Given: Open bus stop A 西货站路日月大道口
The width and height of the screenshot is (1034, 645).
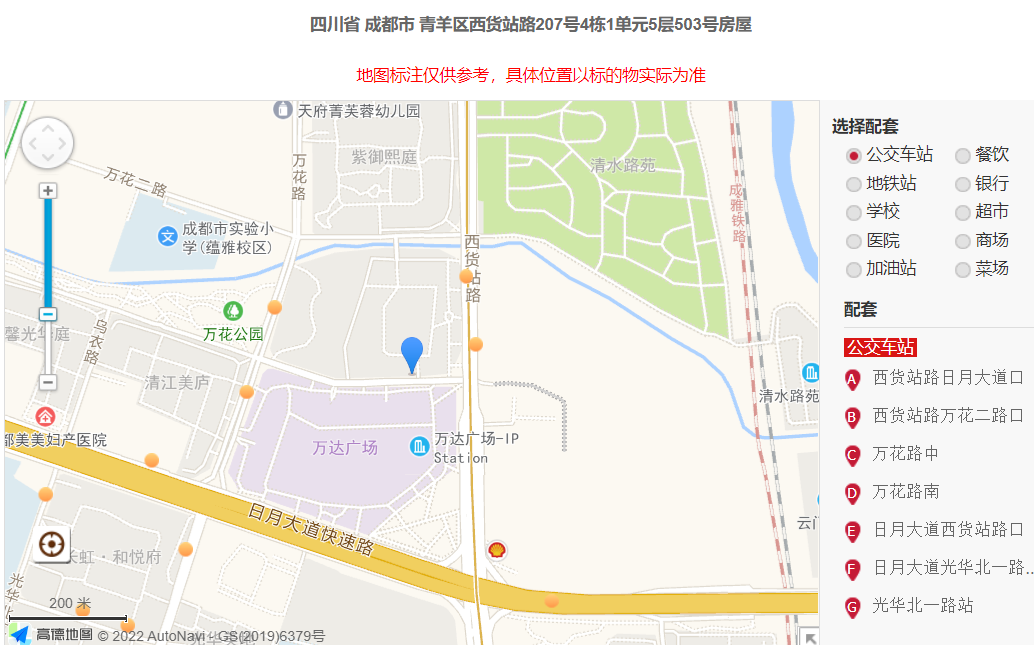Looking at the screenshot, I should pos(947,378).
